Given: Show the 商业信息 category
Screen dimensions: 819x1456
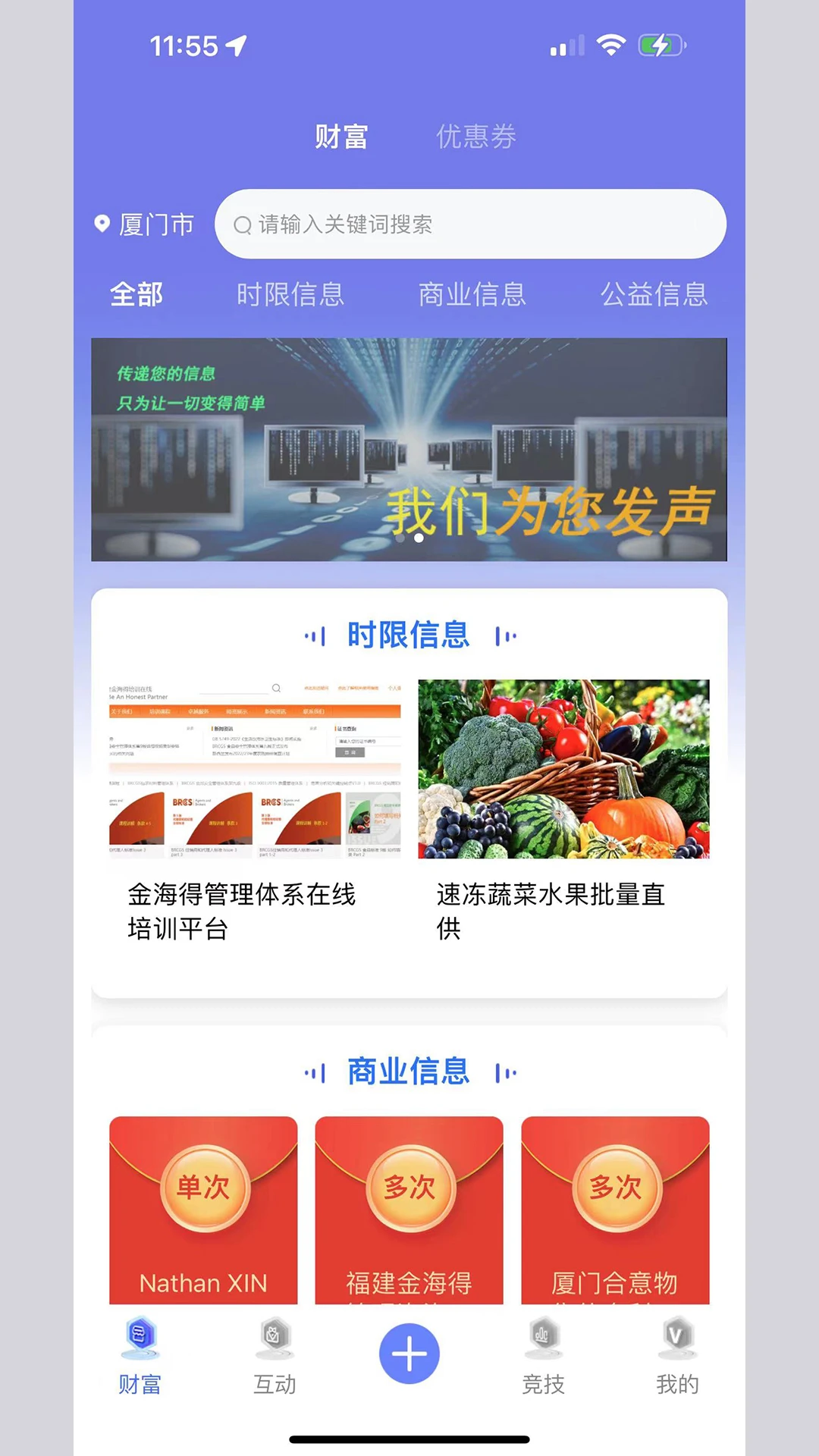Looking at the screenshot, I should pos(472,294).
